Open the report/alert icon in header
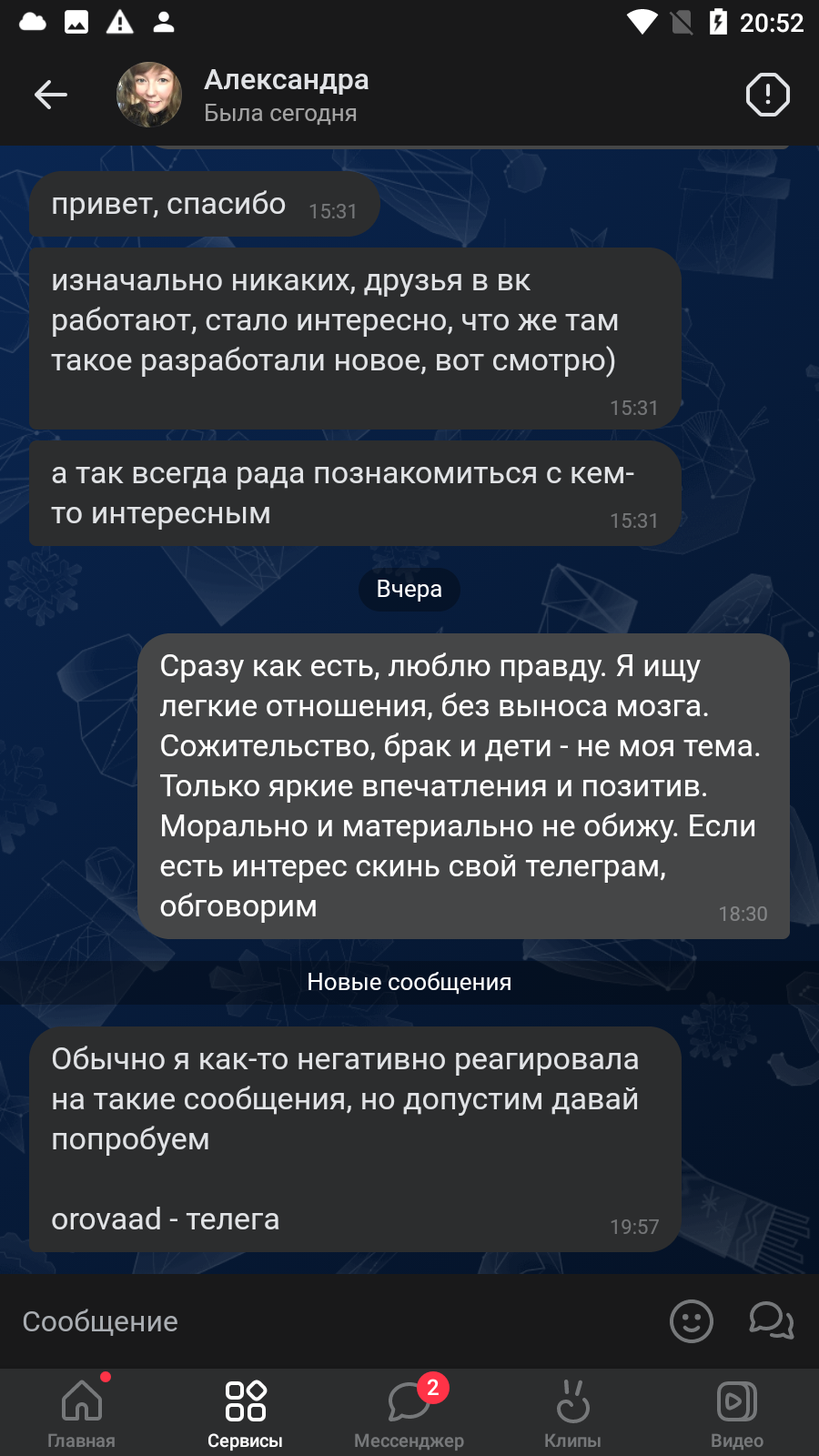Screen dimensions: 819x1456 point(767,95)
